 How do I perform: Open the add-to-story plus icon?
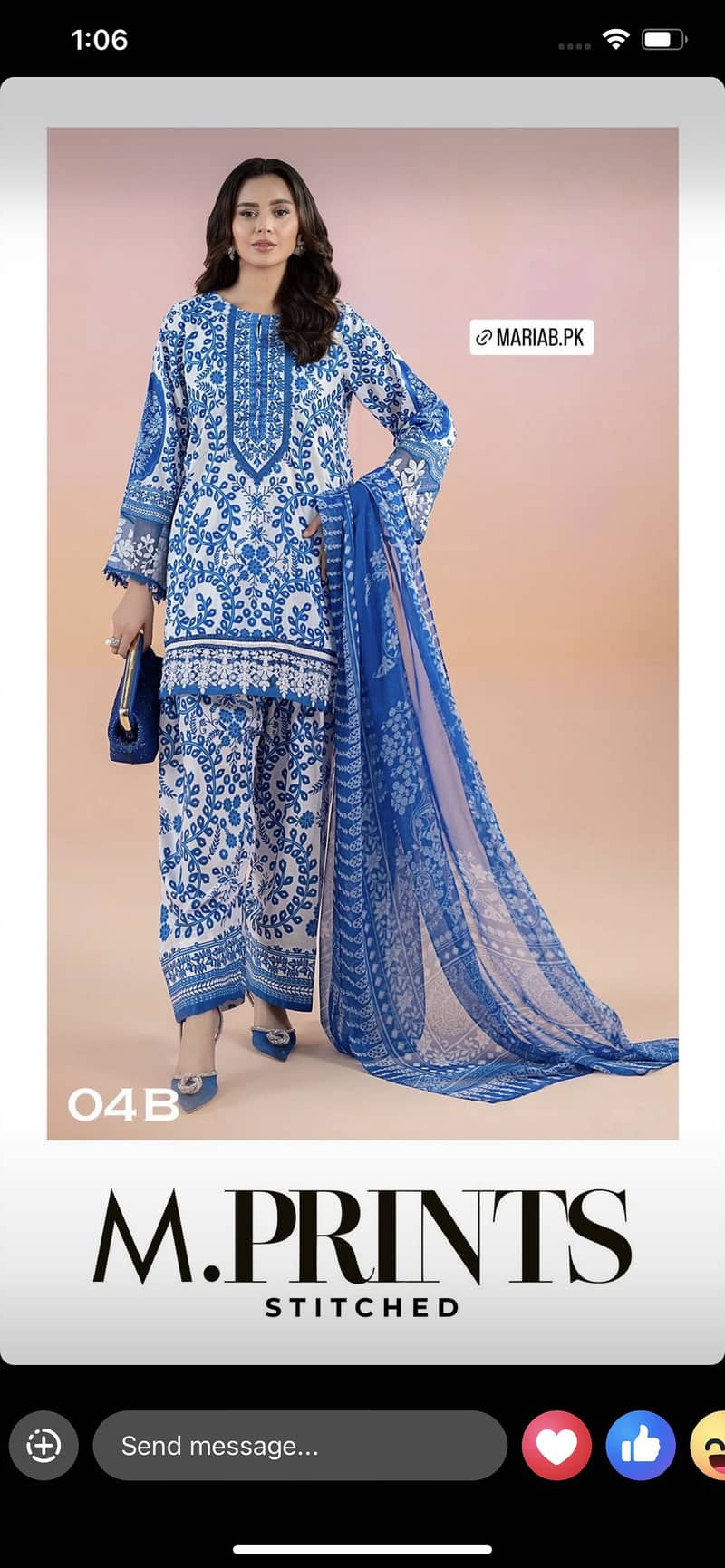click(43, 1446)
